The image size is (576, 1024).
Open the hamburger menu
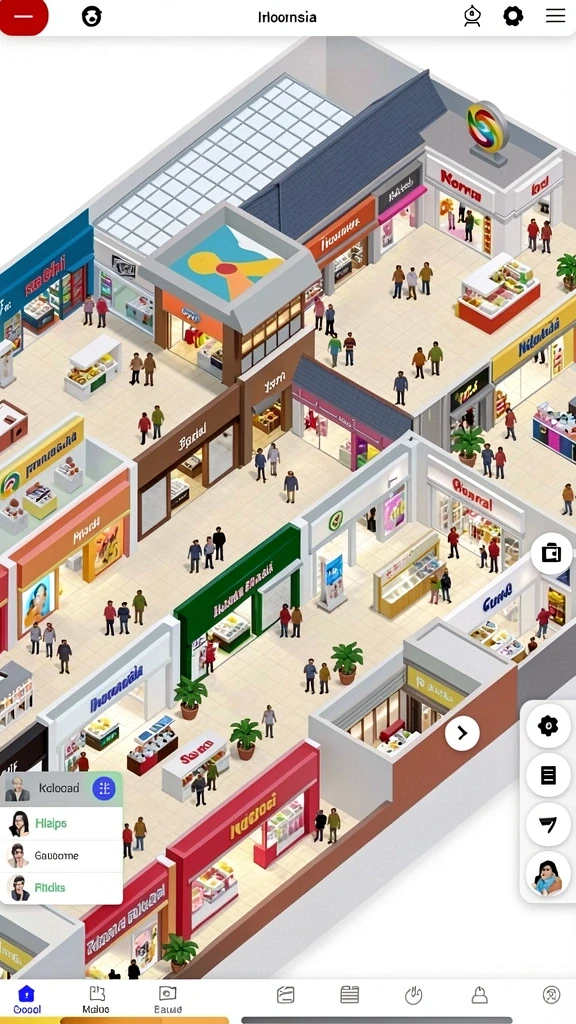coord(555,16)
